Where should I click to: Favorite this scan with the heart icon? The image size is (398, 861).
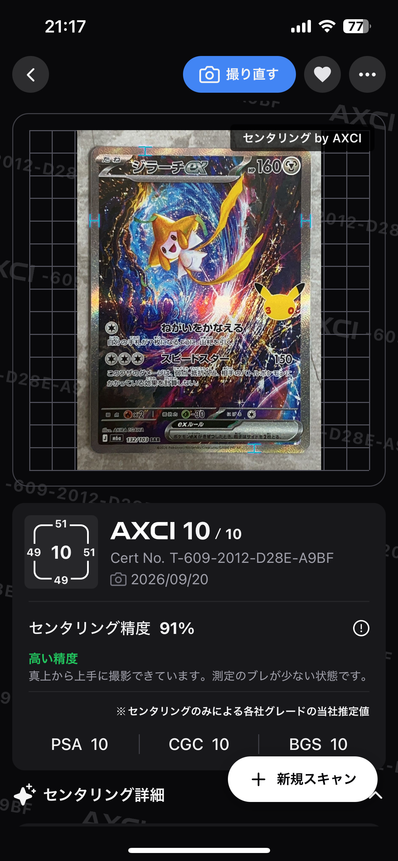coord(322,75)
